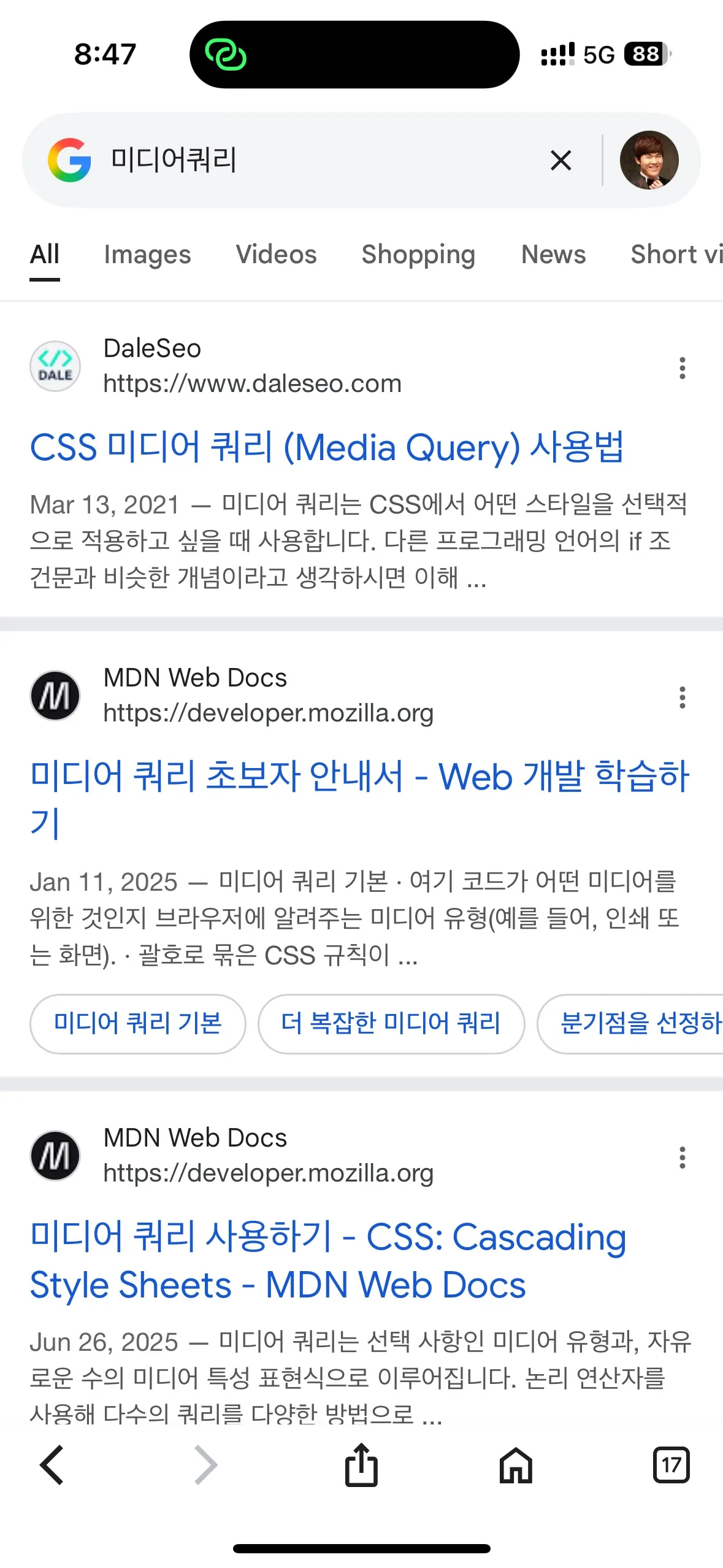Select the News filter
This screenshot has height=1568, width=723.
click(x=553, y=254)
